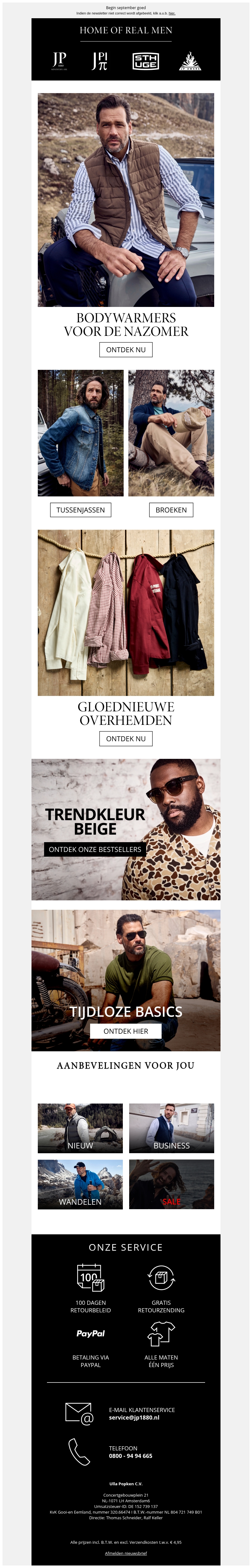Open the Wandelen recommendation tile
This screenshot has width=252, height=1568.
(x=80, y=1184)
